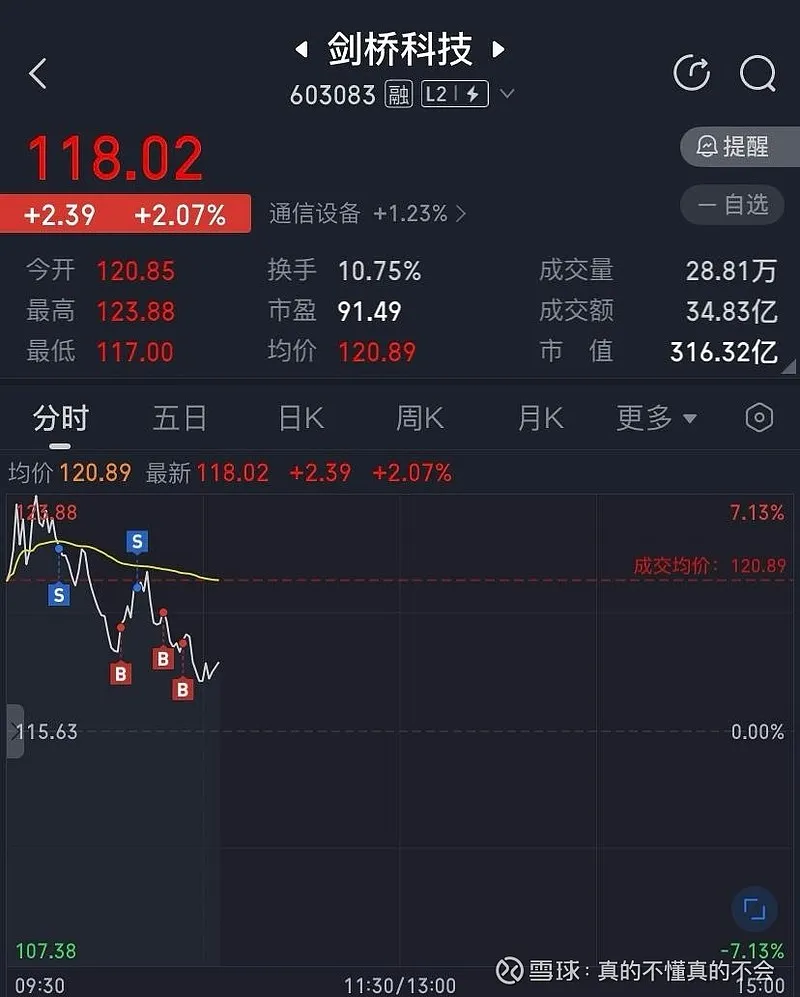Expand the L2 dropdown arrow
The height and width of the screenshot is (997, 800).
click(x=507, y=94)
